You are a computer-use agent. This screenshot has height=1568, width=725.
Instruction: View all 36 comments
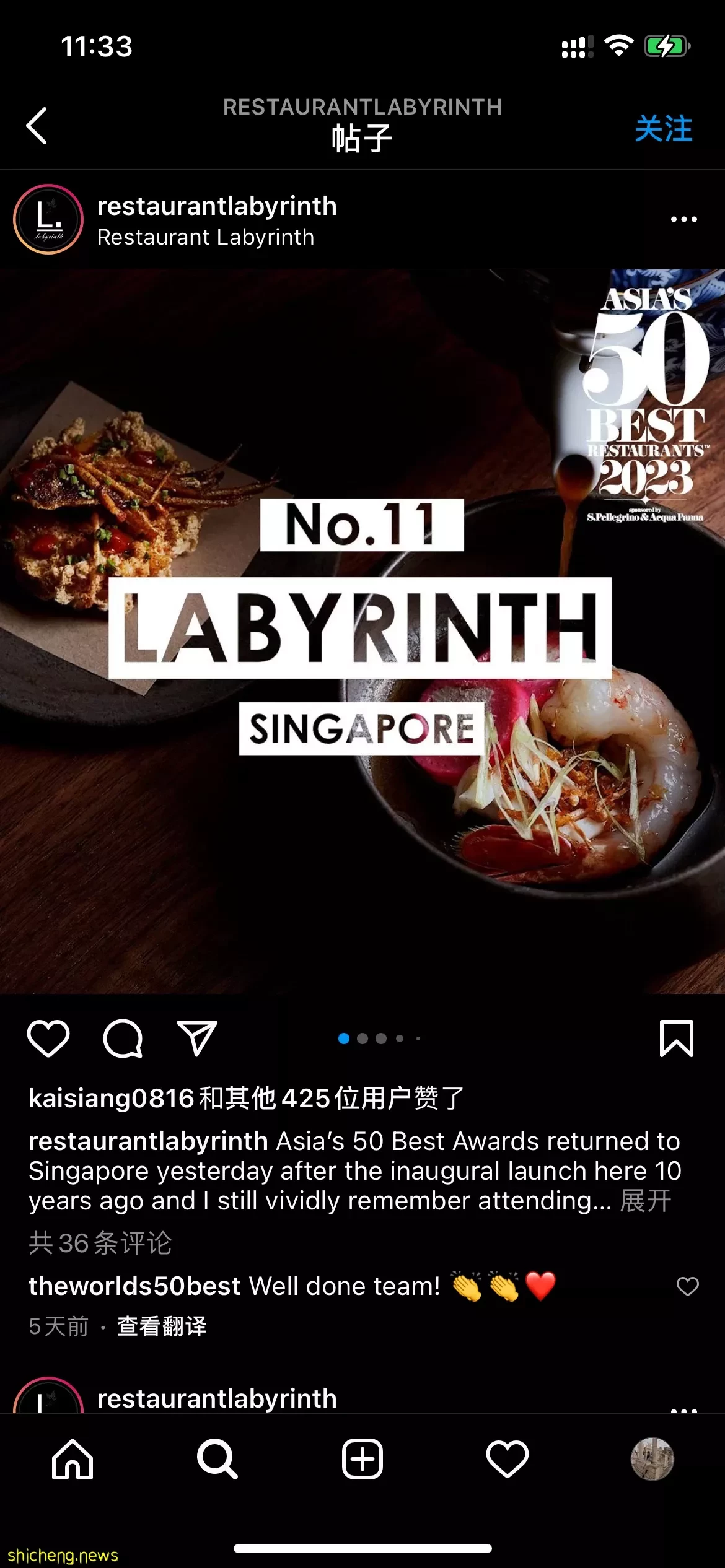click(x=100, y=1243)
